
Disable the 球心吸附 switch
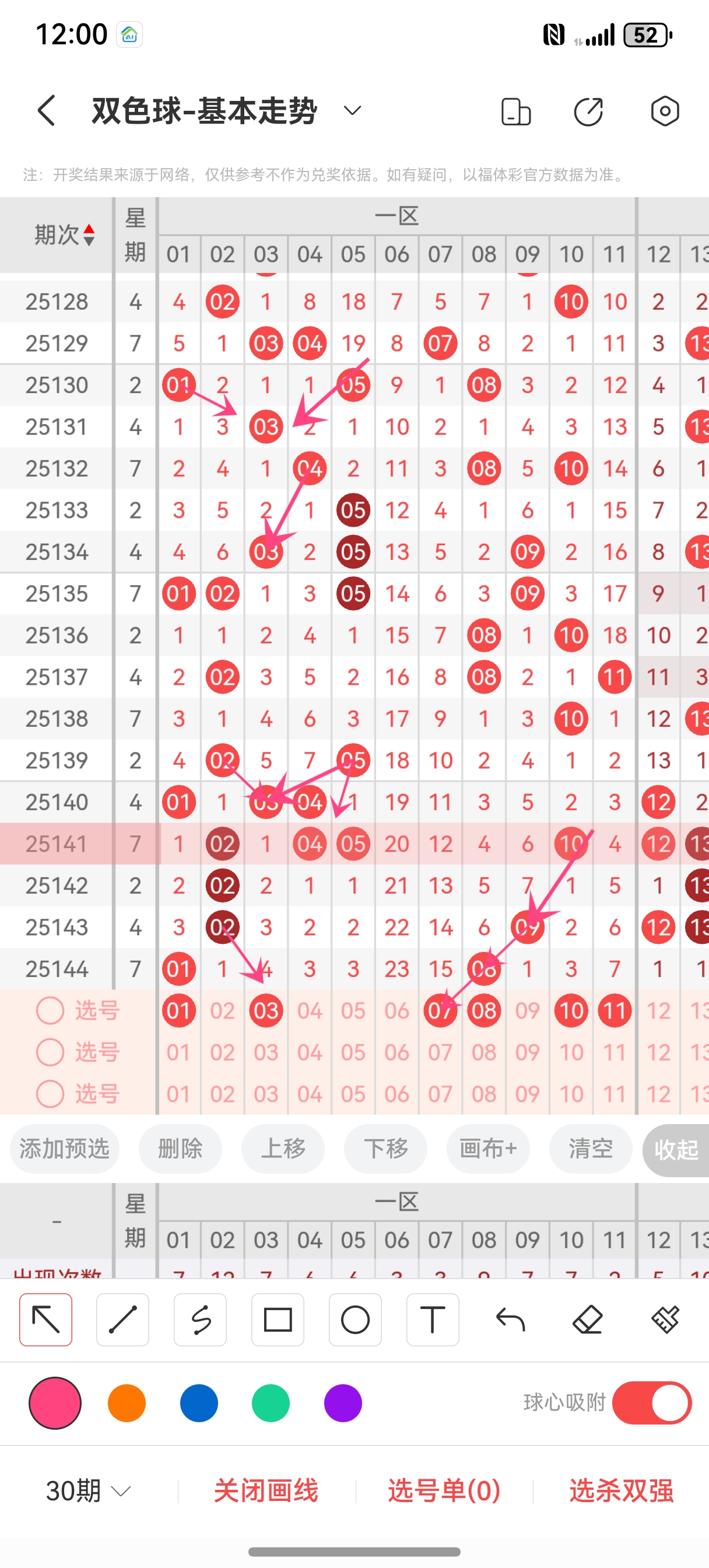click(652, 1402)
